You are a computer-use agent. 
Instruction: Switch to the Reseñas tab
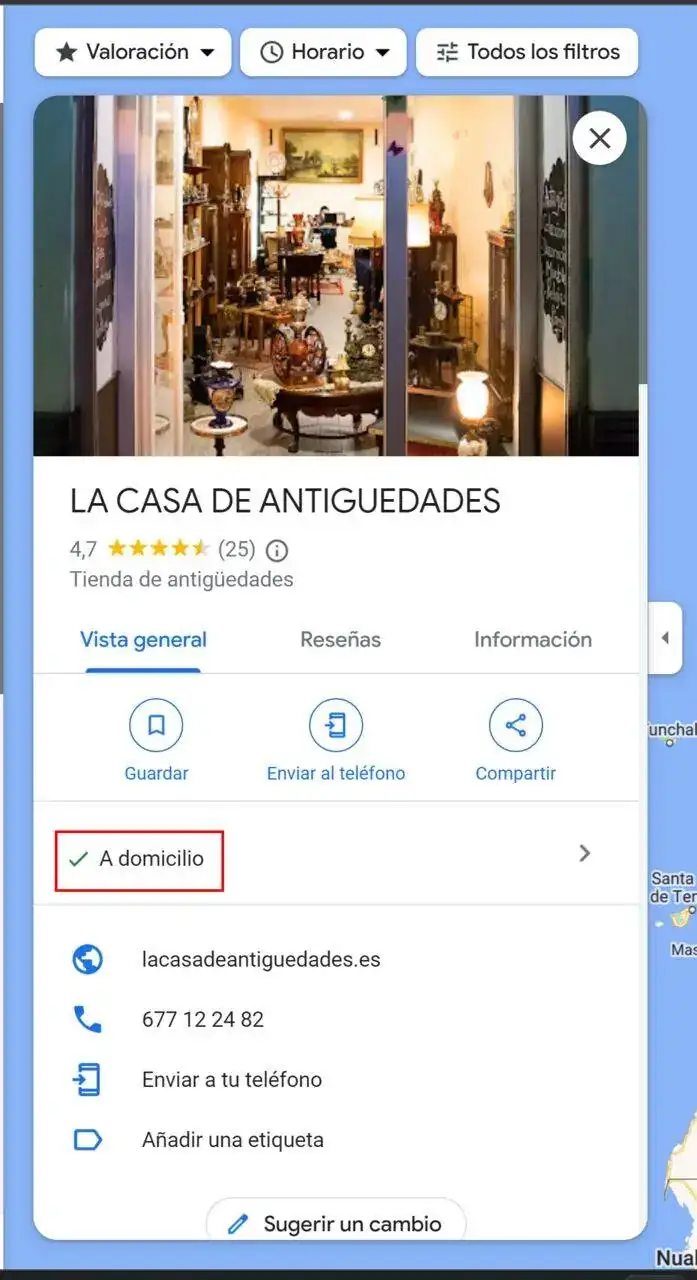pyautogui.click(x=340, y=640)
